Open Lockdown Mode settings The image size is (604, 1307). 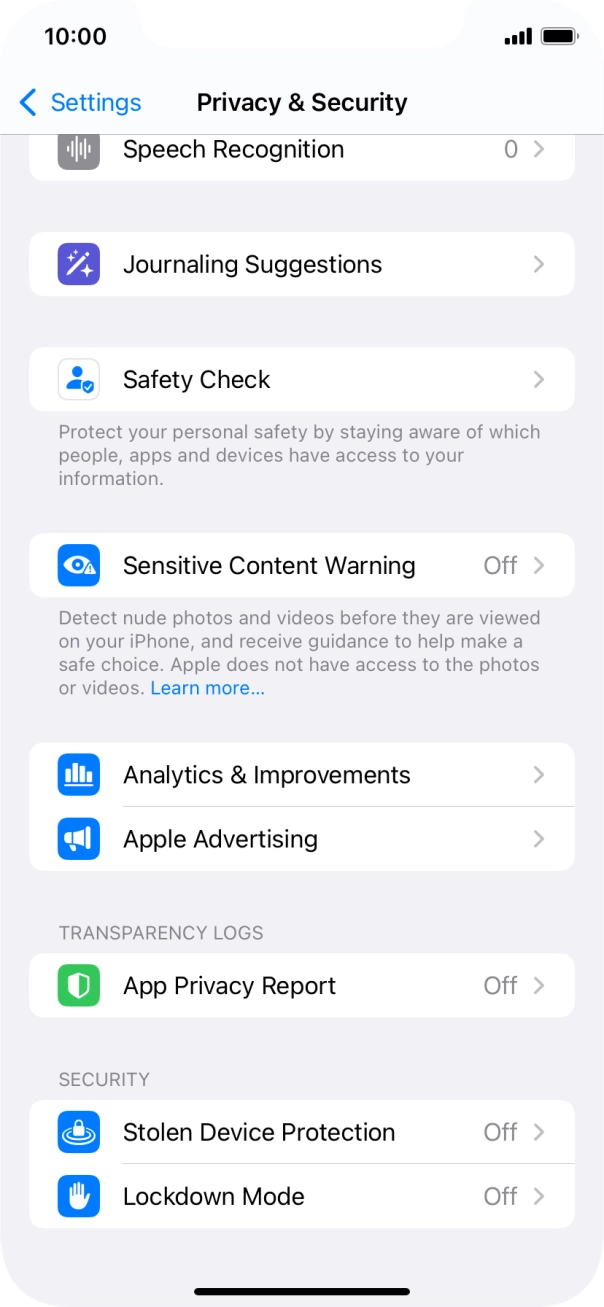302,1196
